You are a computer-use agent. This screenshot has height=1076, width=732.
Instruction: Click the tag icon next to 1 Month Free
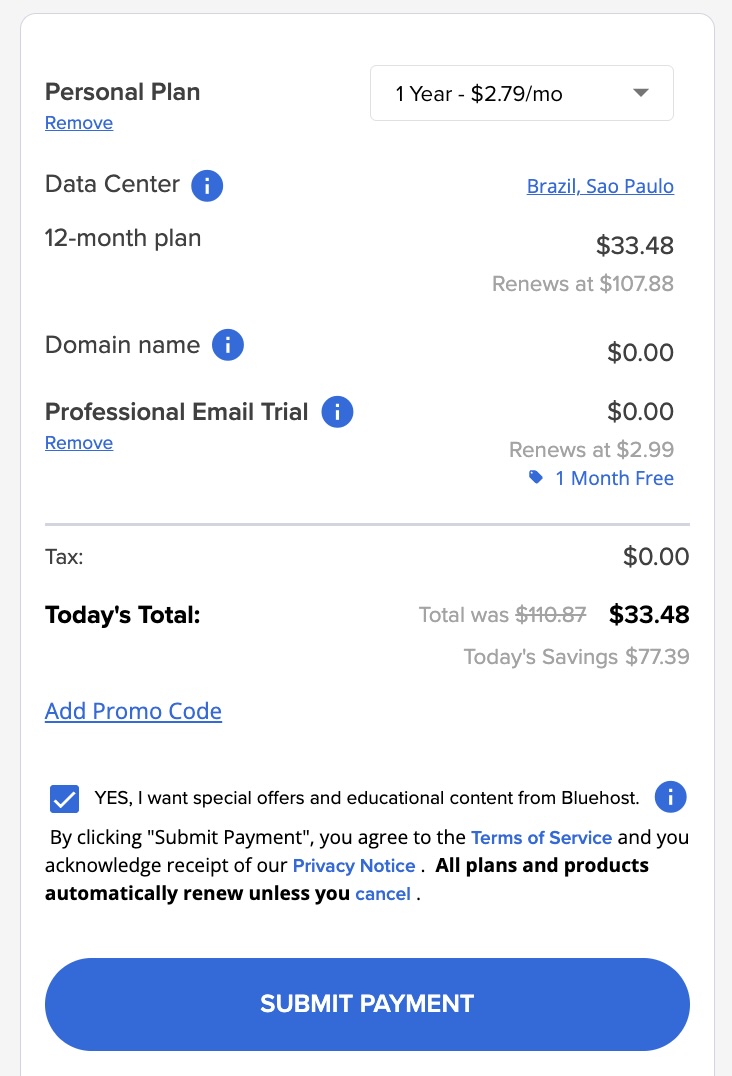[x=535, y=478]
